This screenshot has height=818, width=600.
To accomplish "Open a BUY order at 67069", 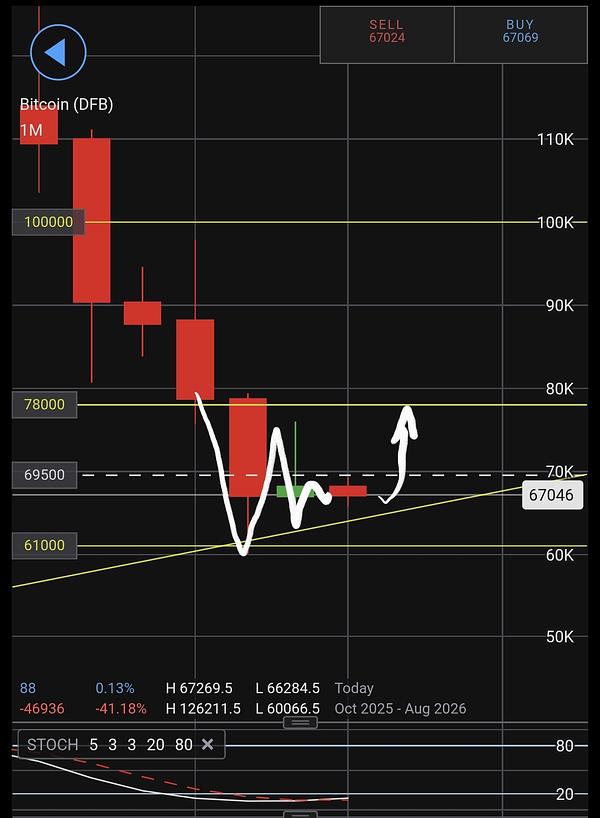I will click(520, 33).
